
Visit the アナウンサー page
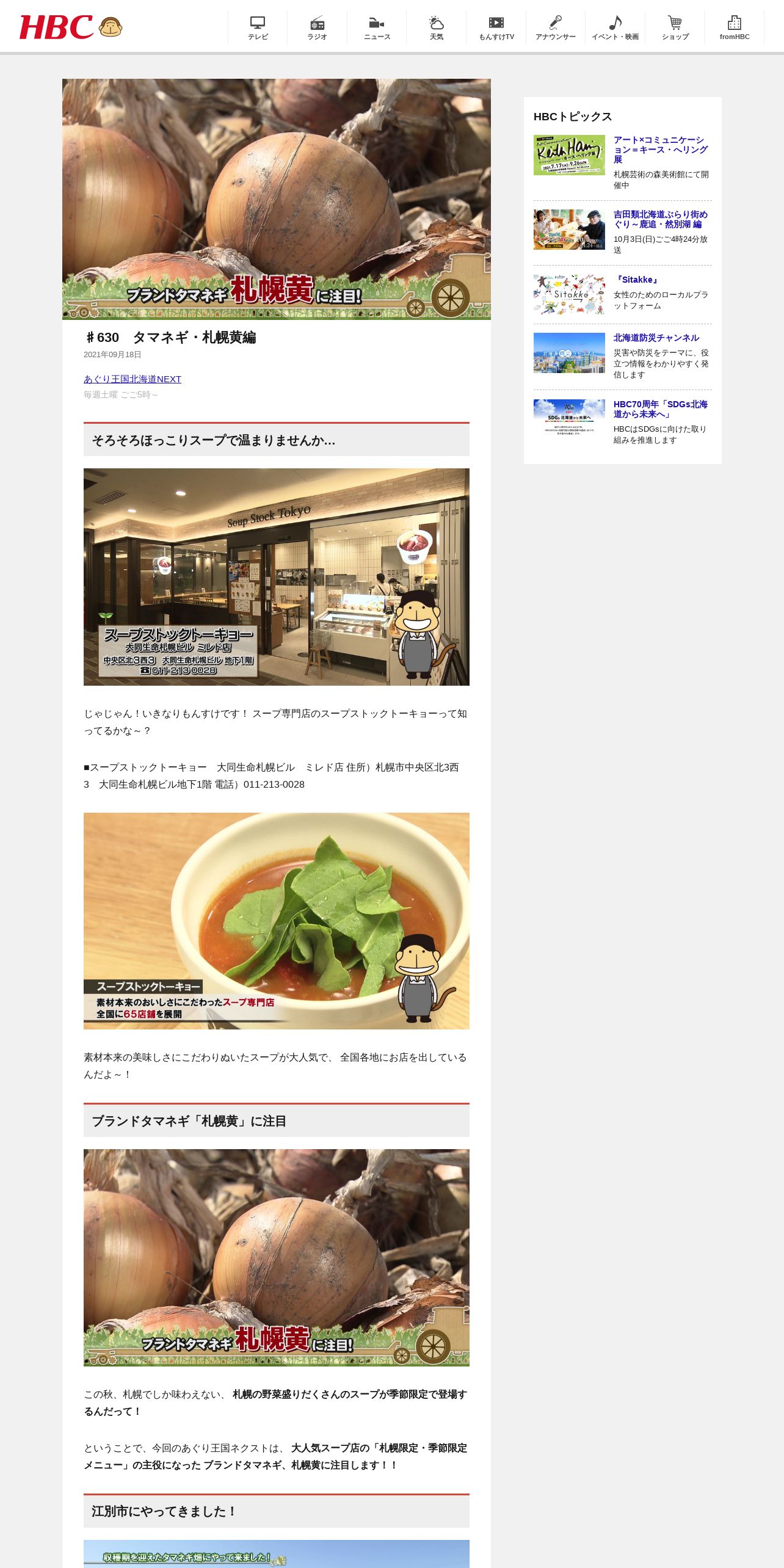(x=555, y=28)
